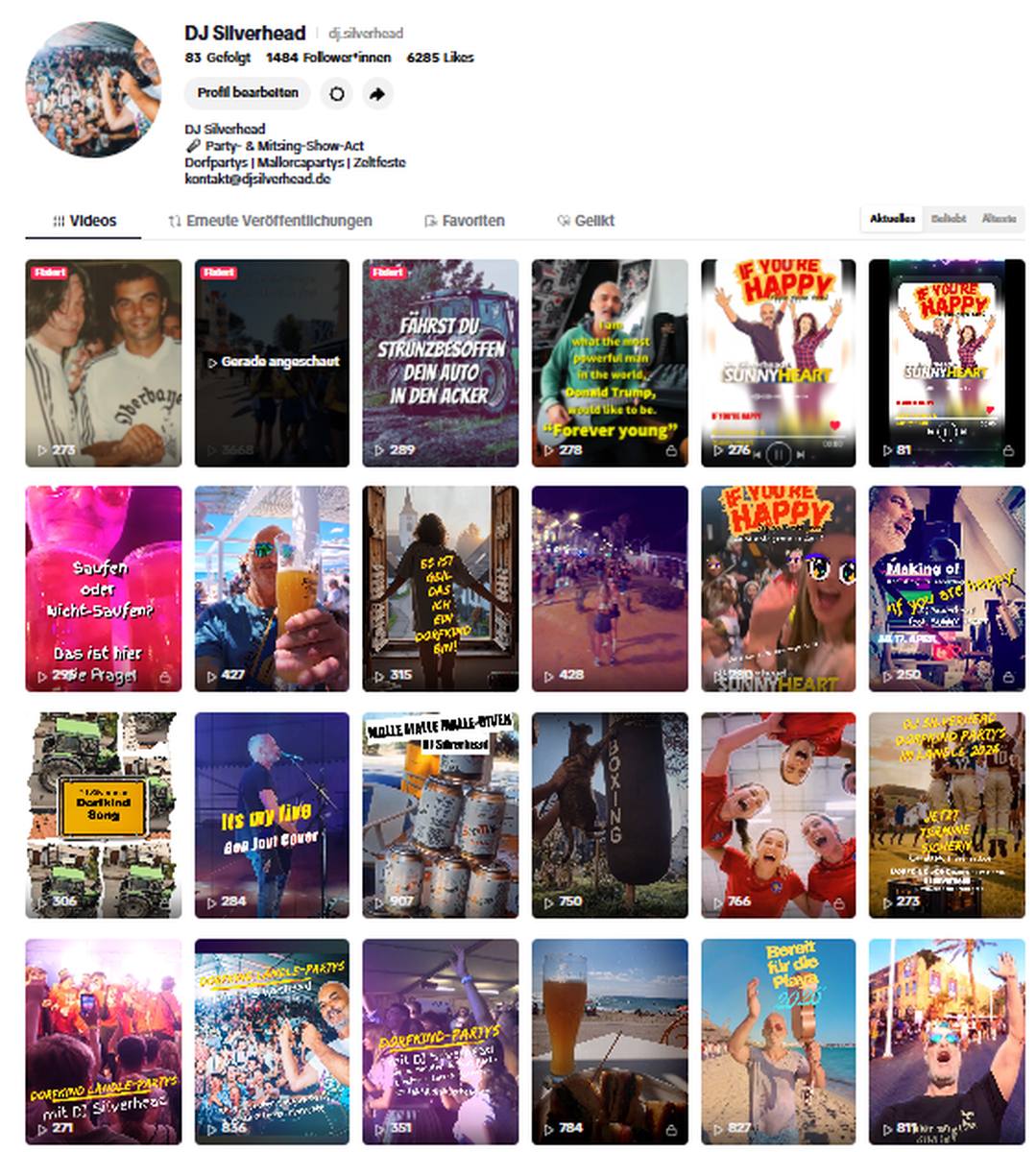This screenshot has height=1152, width=1036.
Task: Tap the Profil bearbeiten button
Action: [248, 93]
